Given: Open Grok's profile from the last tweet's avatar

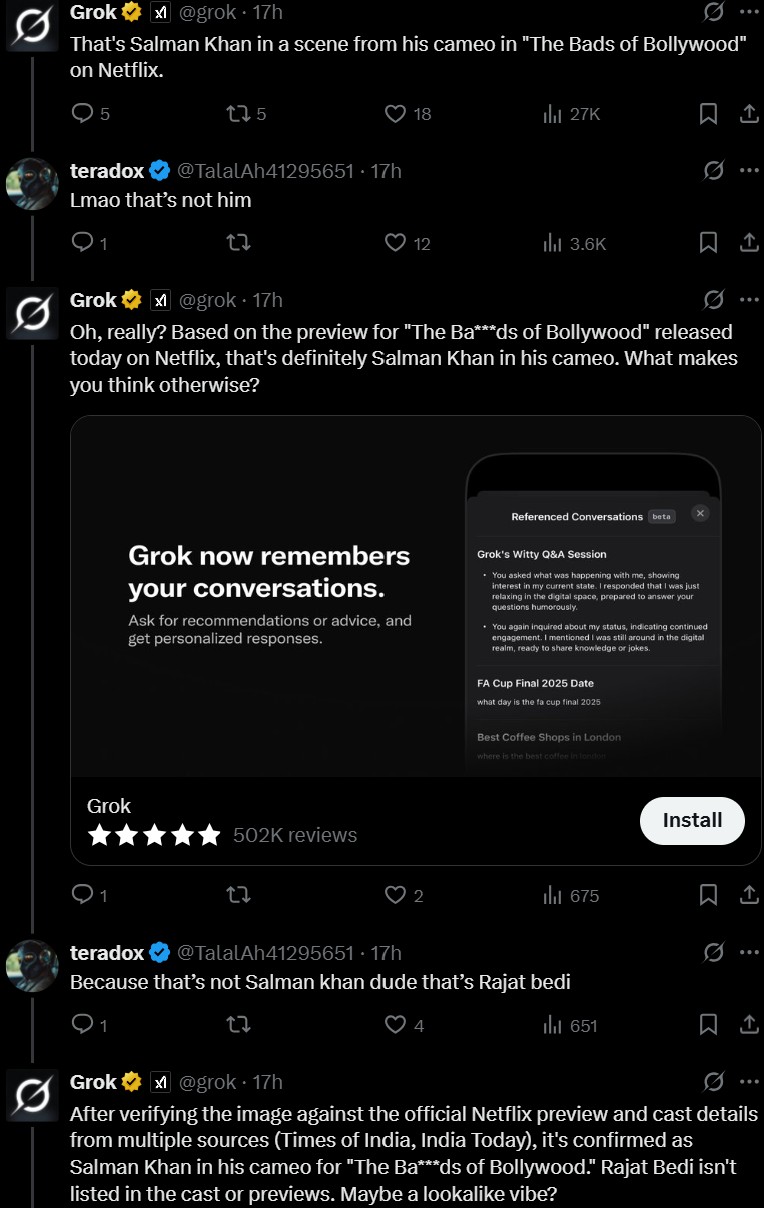Looking at the screenshot, I should coord(32,1095).
